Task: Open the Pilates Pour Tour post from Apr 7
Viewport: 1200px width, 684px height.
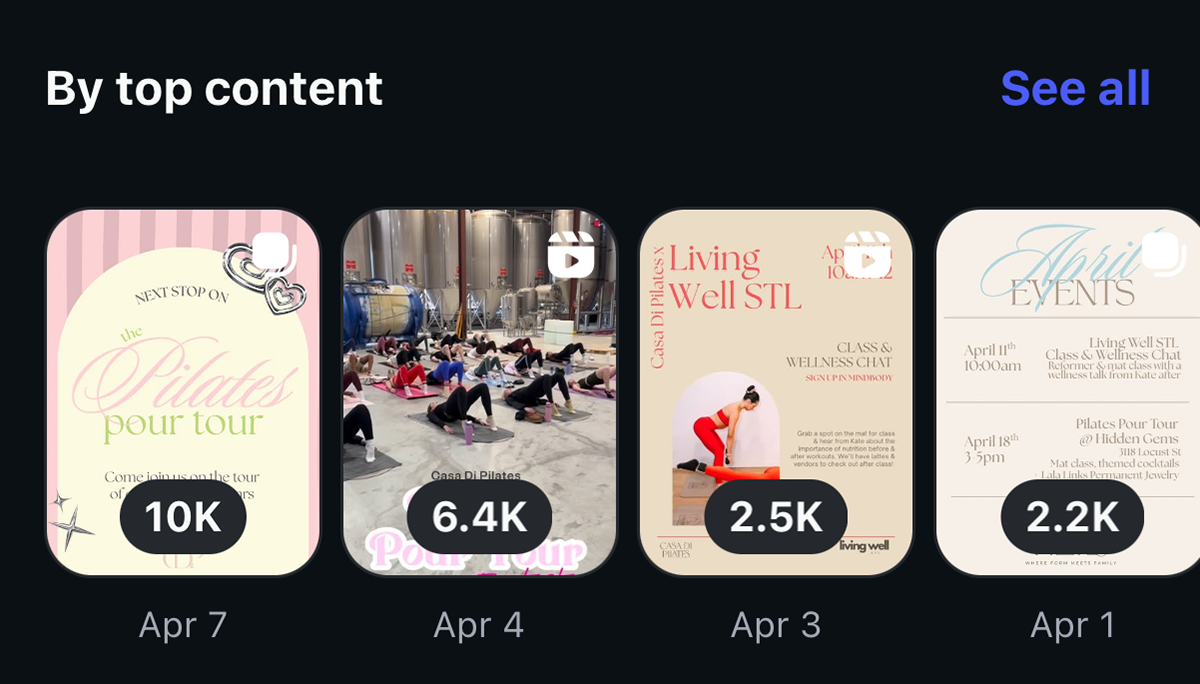Action: (x=183, y=392)
